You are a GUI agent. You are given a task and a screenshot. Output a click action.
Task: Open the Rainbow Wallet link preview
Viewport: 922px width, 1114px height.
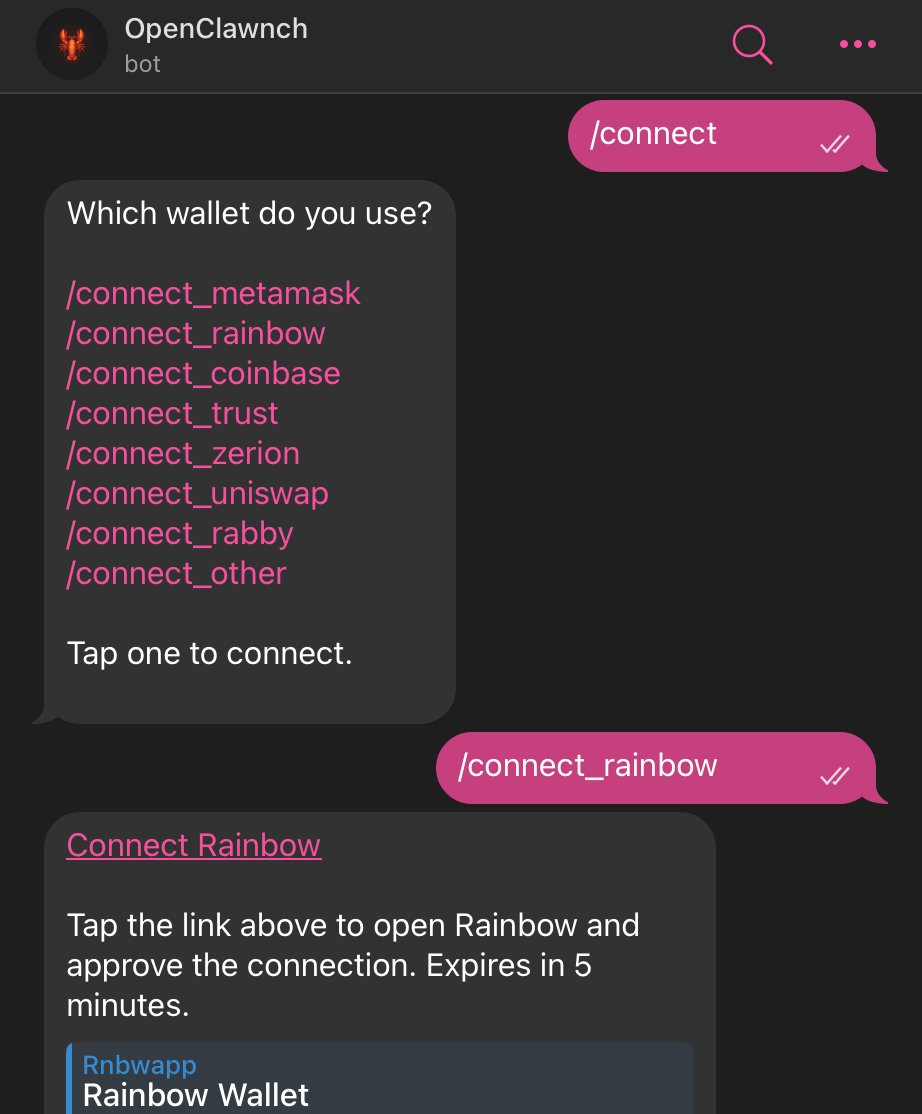(380, 1080)
